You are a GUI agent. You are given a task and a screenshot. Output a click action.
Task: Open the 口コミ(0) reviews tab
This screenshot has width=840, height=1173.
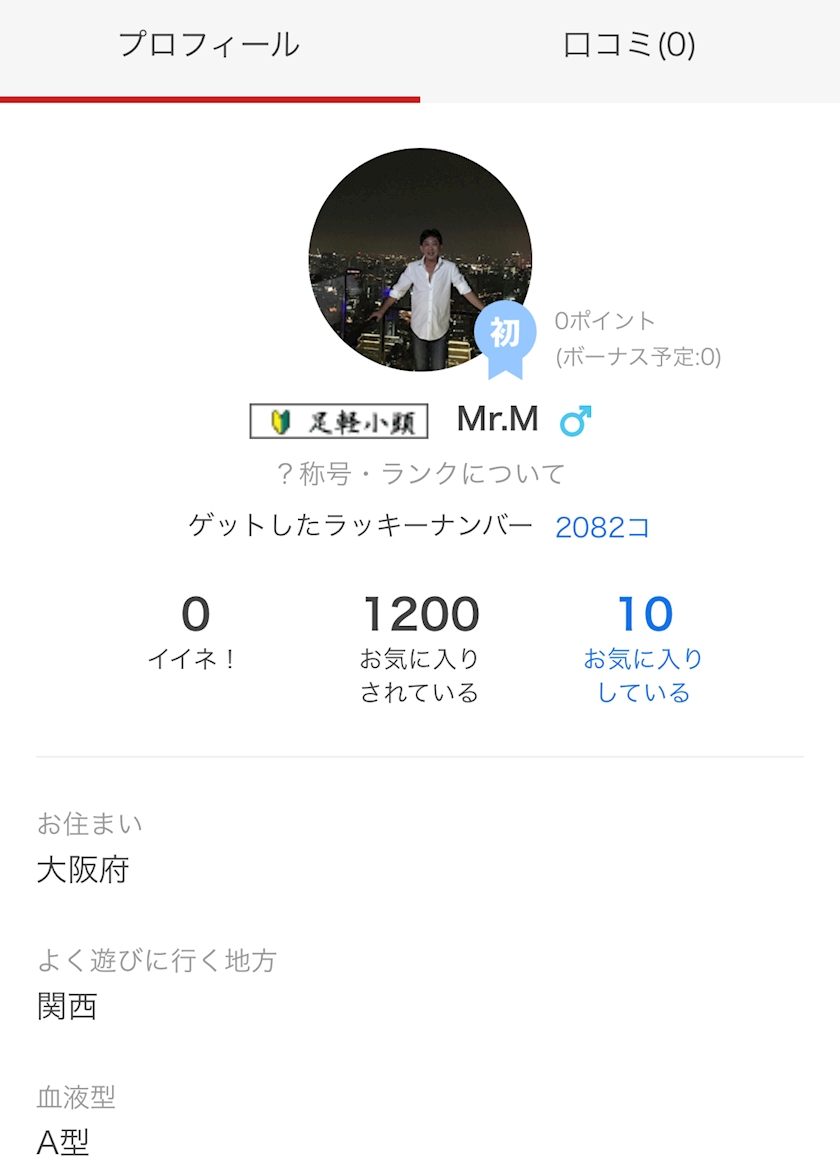[629, 46]
